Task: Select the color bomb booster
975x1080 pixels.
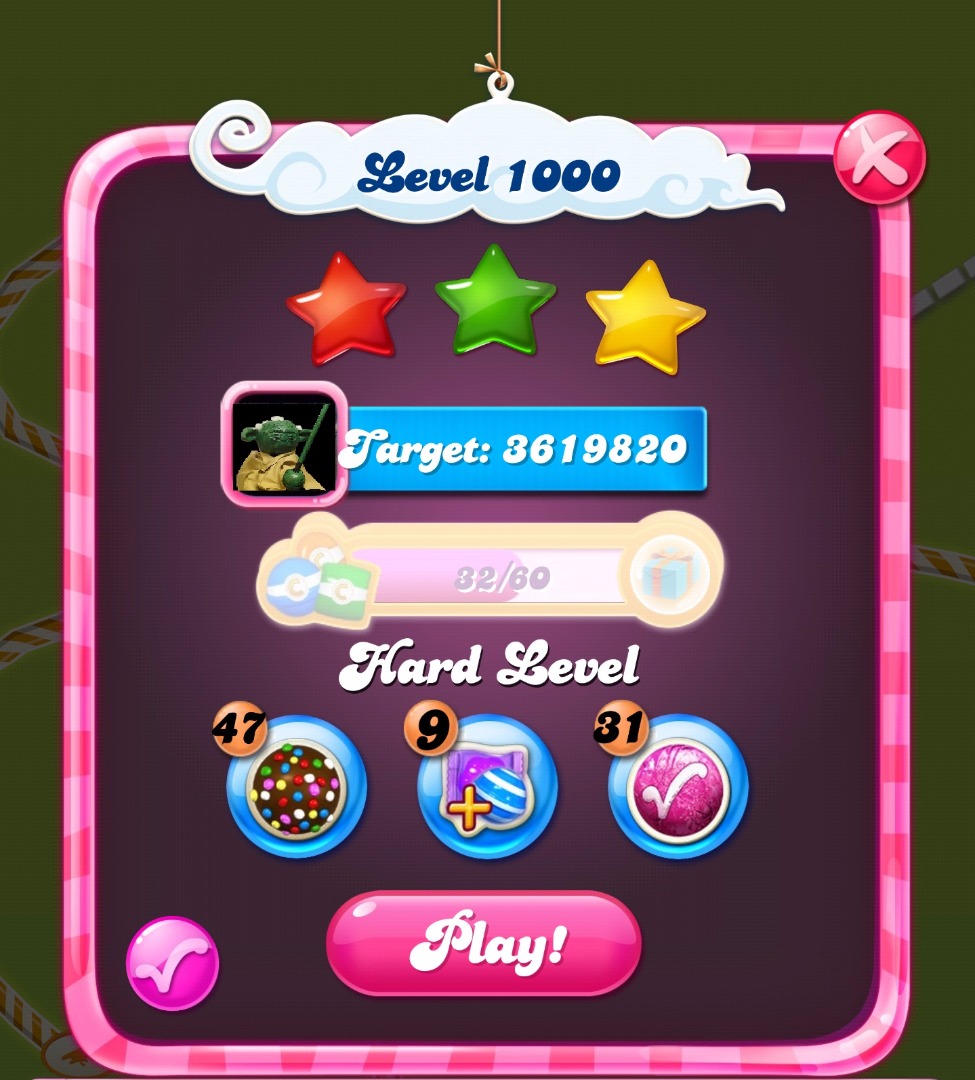Action: pos(296,786)
